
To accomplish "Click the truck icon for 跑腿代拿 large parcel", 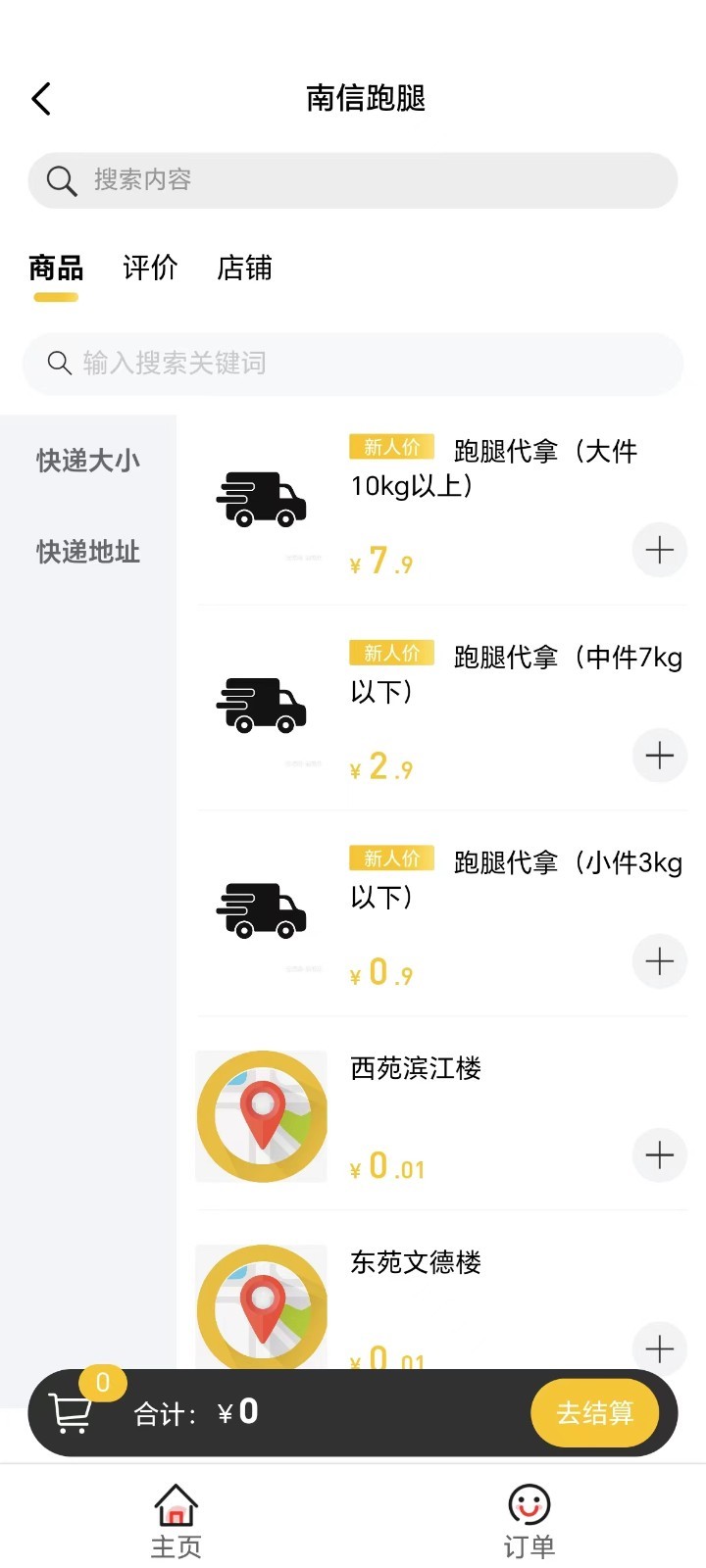I will click(261, 500).
